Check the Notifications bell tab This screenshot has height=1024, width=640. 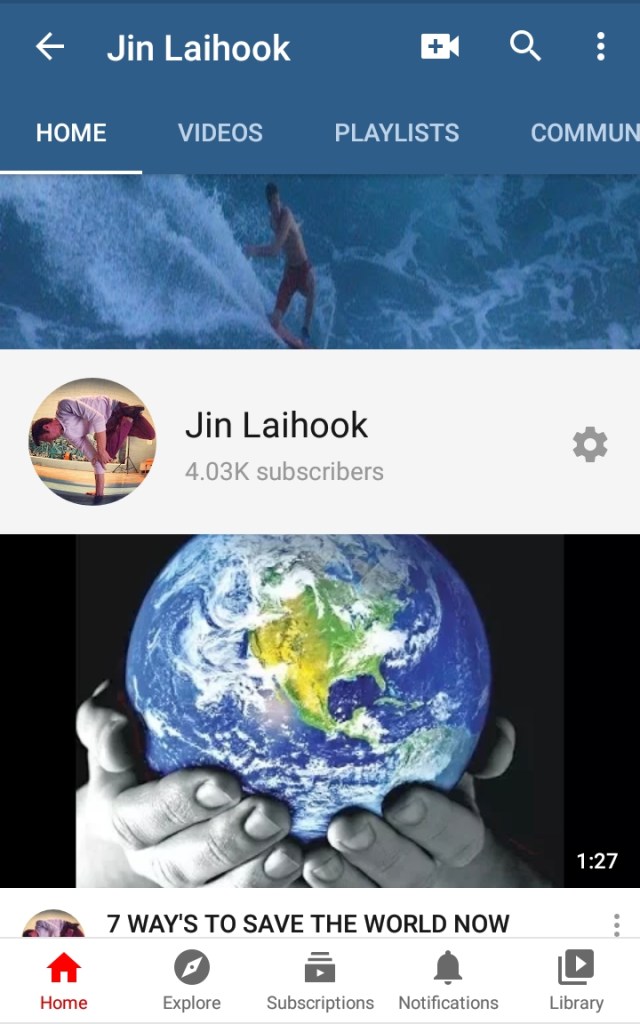tap(448, 981)
